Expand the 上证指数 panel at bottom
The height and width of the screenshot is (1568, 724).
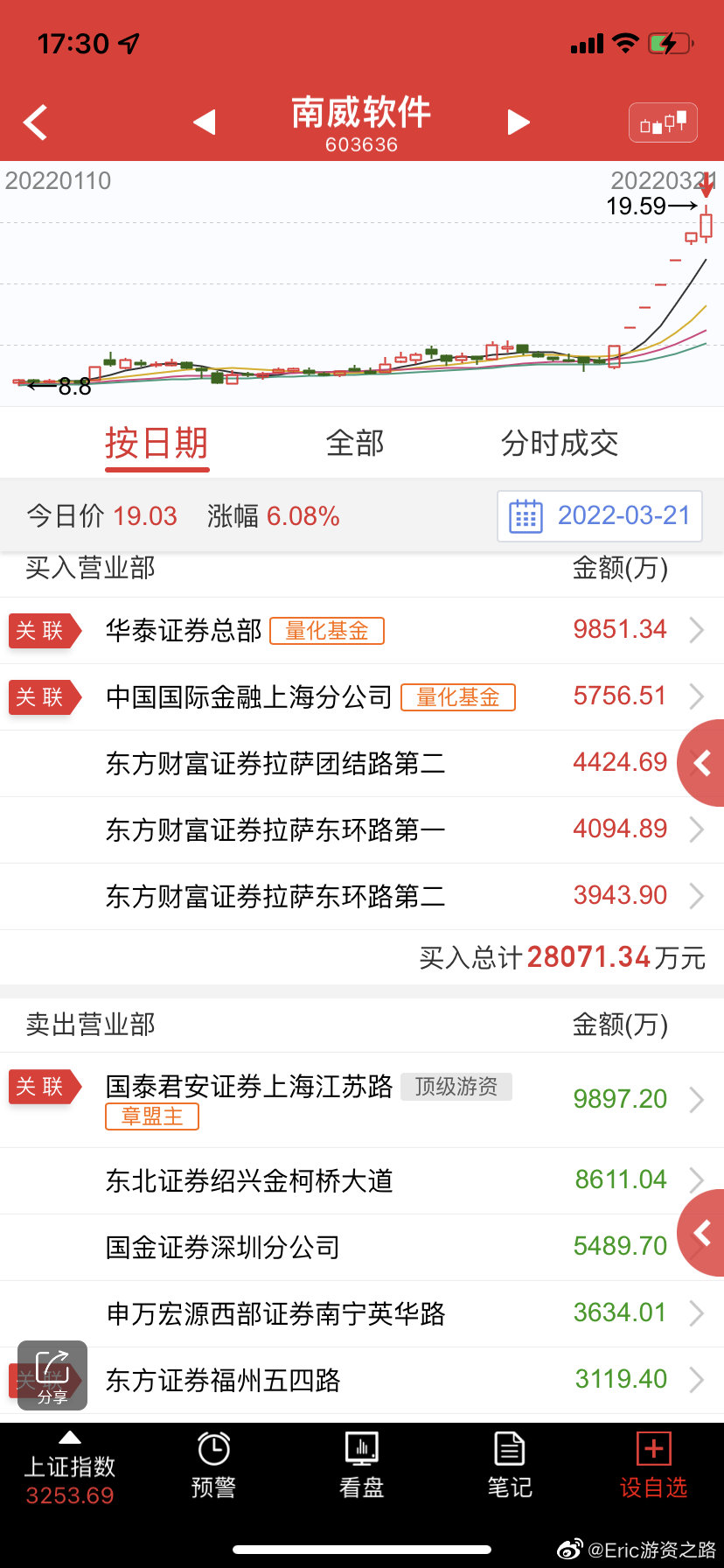point(70,1470)
